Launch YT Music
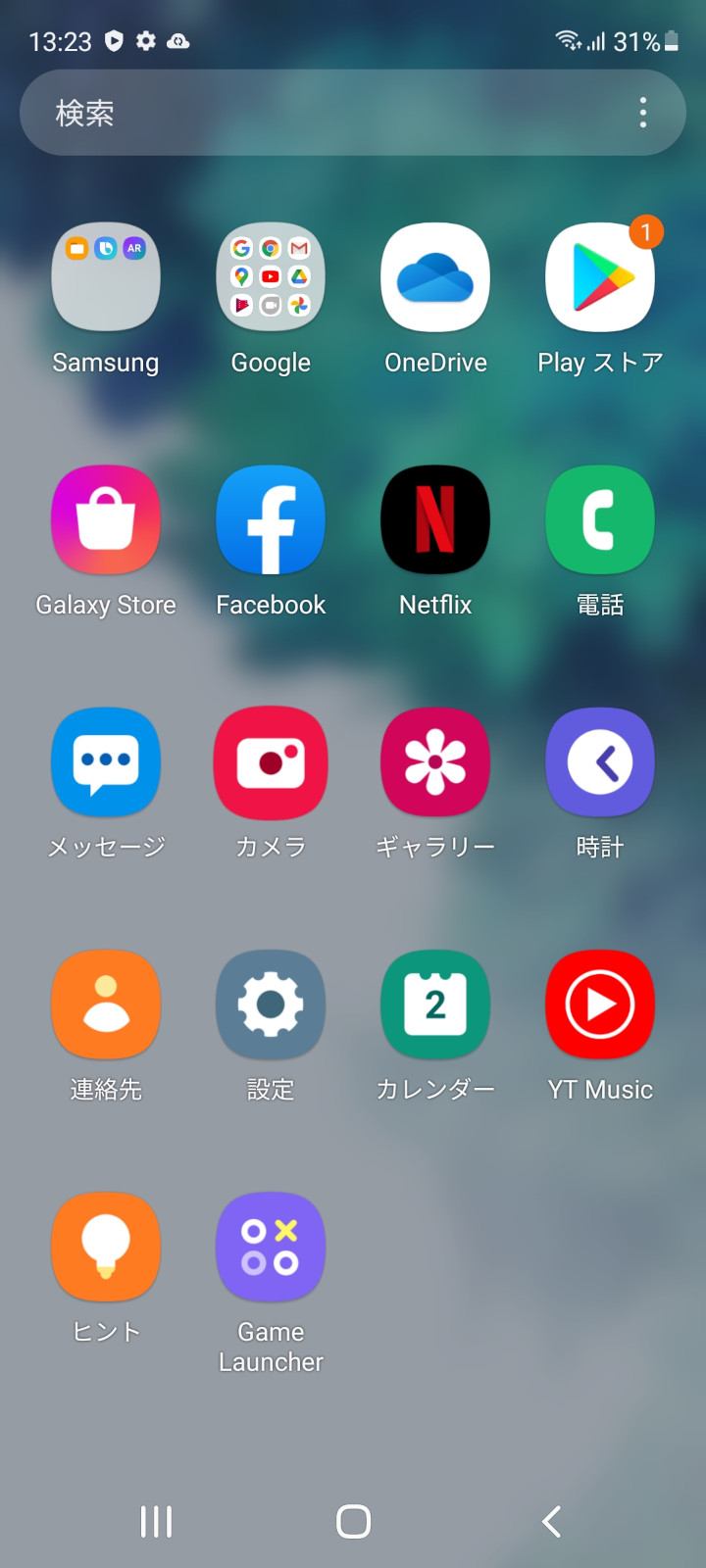This screenshot has width=706, height=1568. [x=600, y=1004]
